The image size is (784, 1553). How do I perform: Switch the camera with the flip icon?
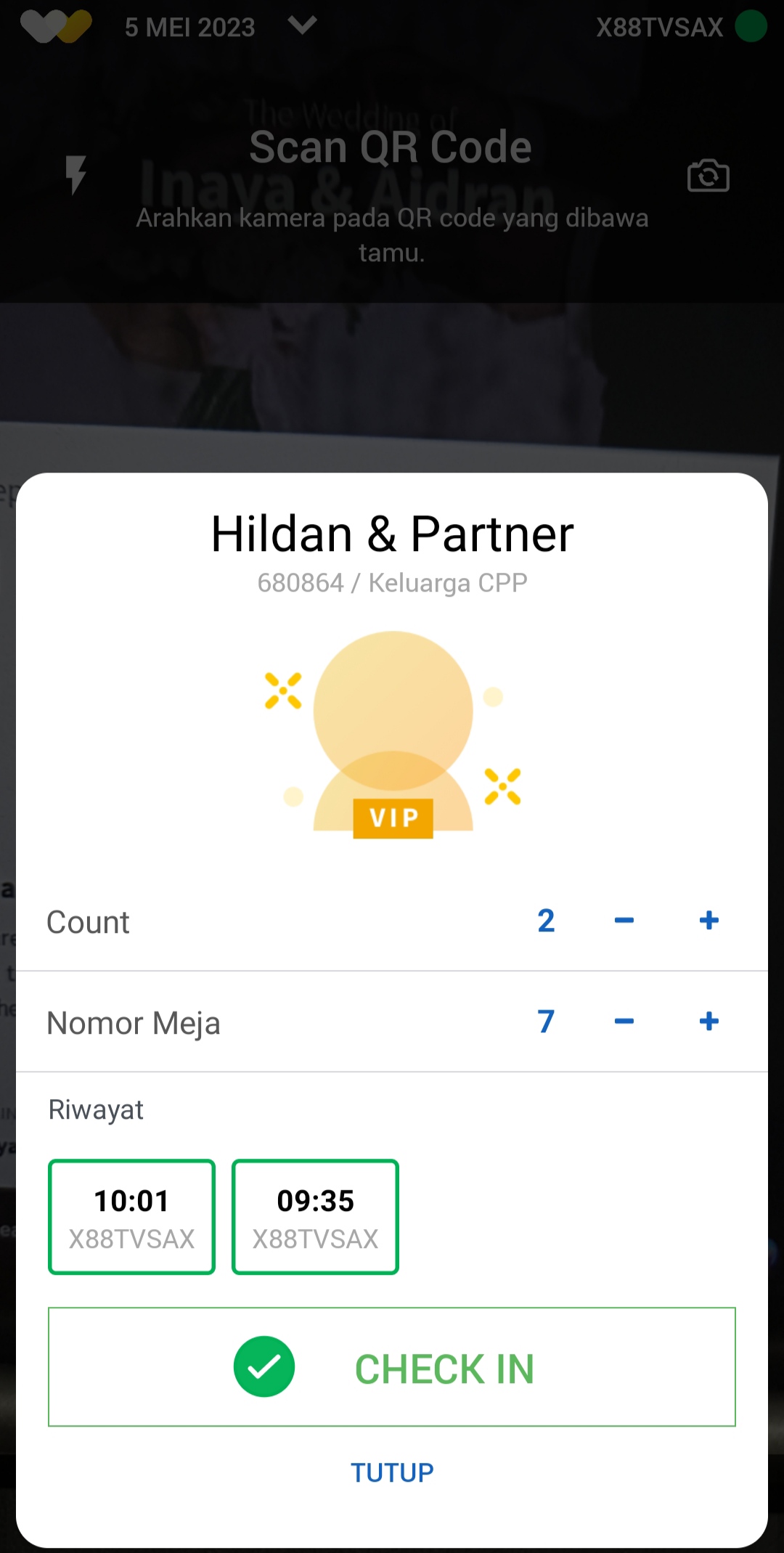point(708,176)
